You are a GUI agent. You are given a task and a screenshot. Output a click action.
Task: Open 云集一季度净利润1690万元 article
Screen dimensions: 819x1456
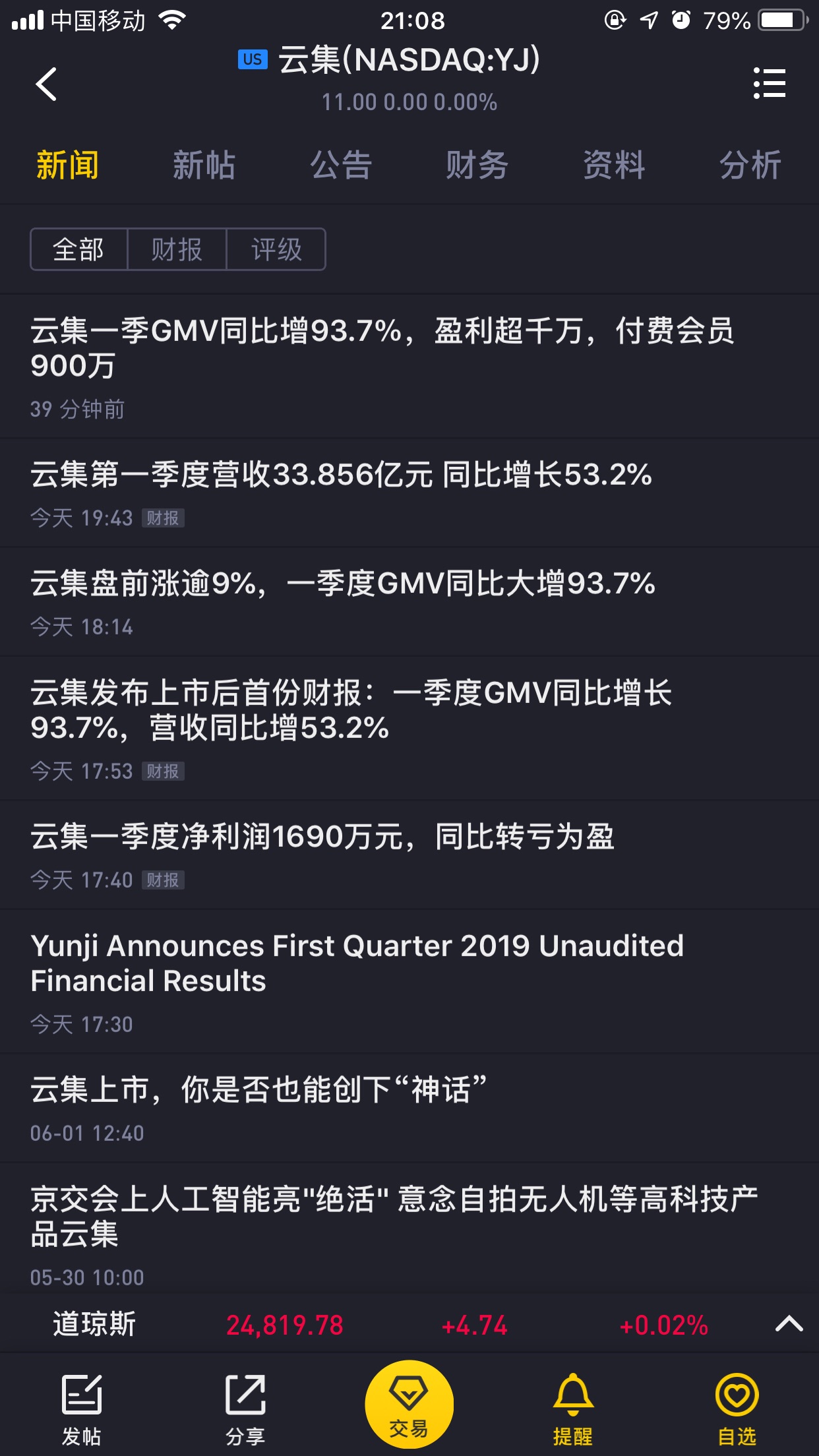[x=323, y=837]
